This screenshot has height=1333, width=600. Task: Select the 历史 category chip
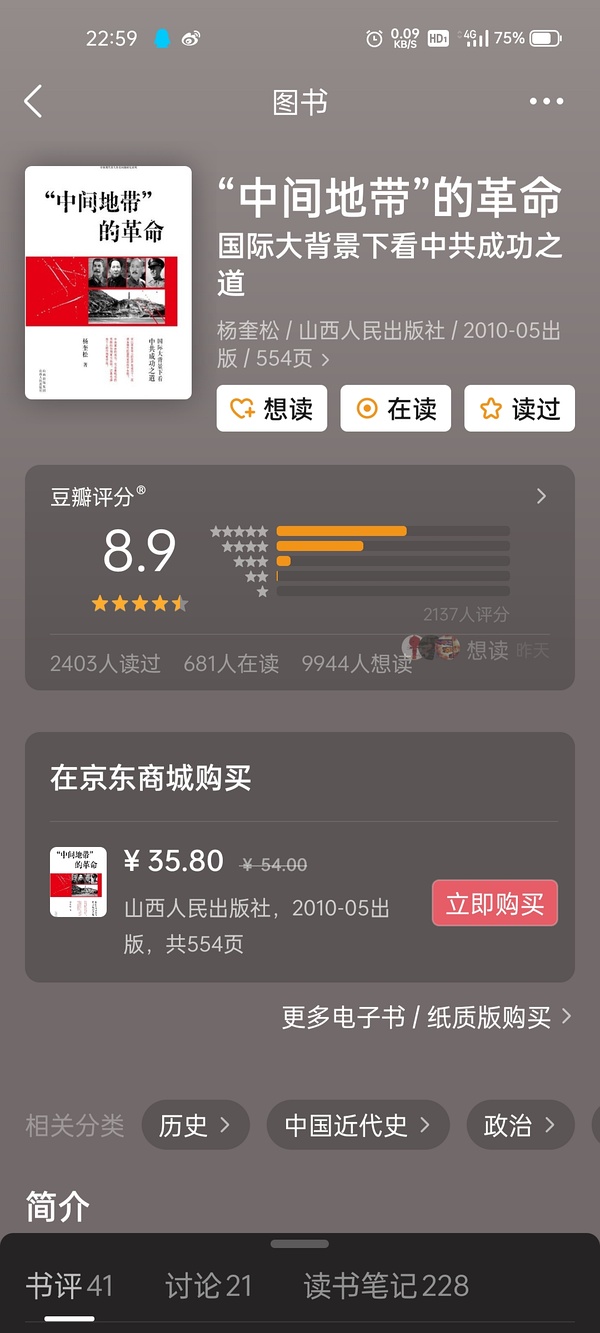coord(195,1125)
